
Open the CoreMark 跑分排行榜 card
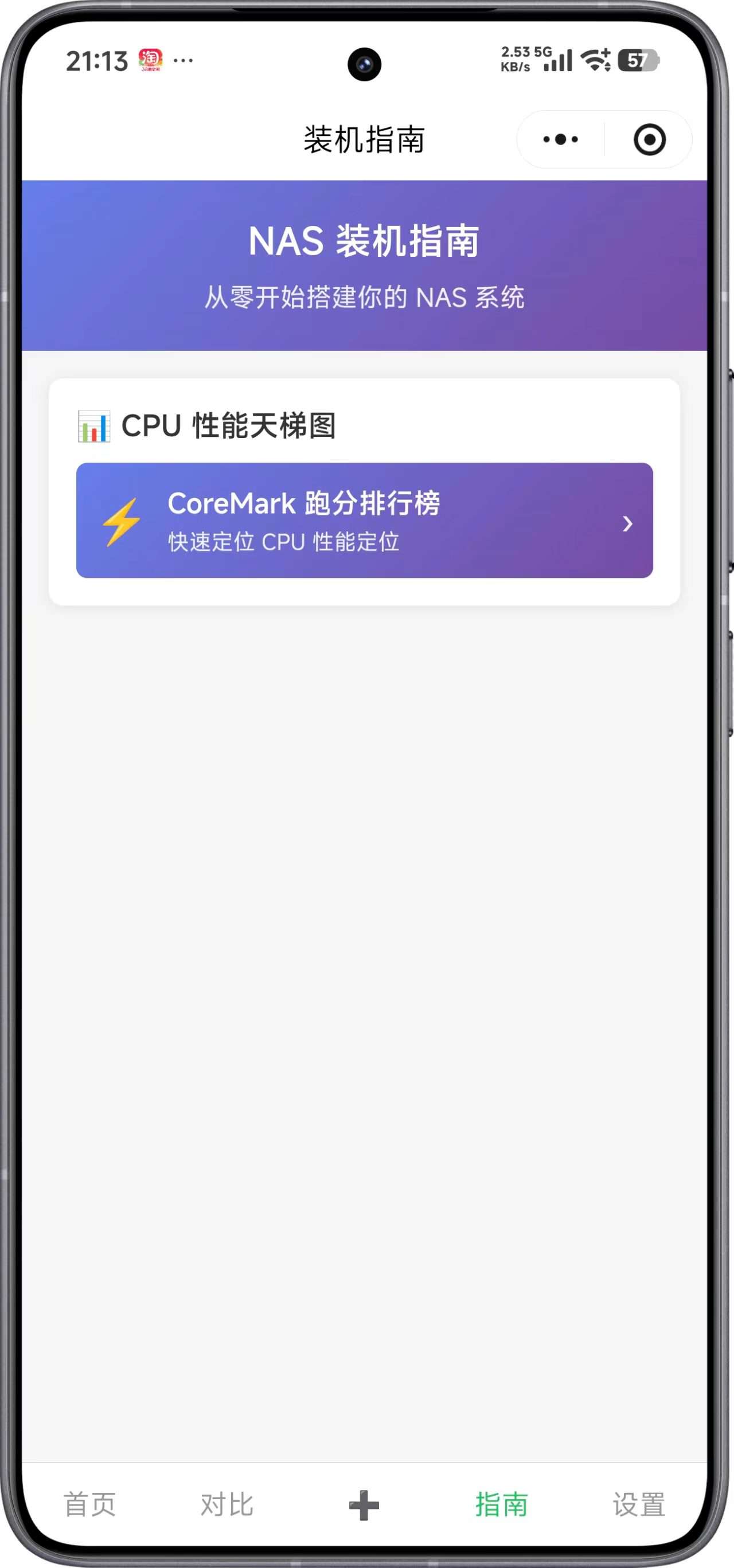[x=364, y=521]
